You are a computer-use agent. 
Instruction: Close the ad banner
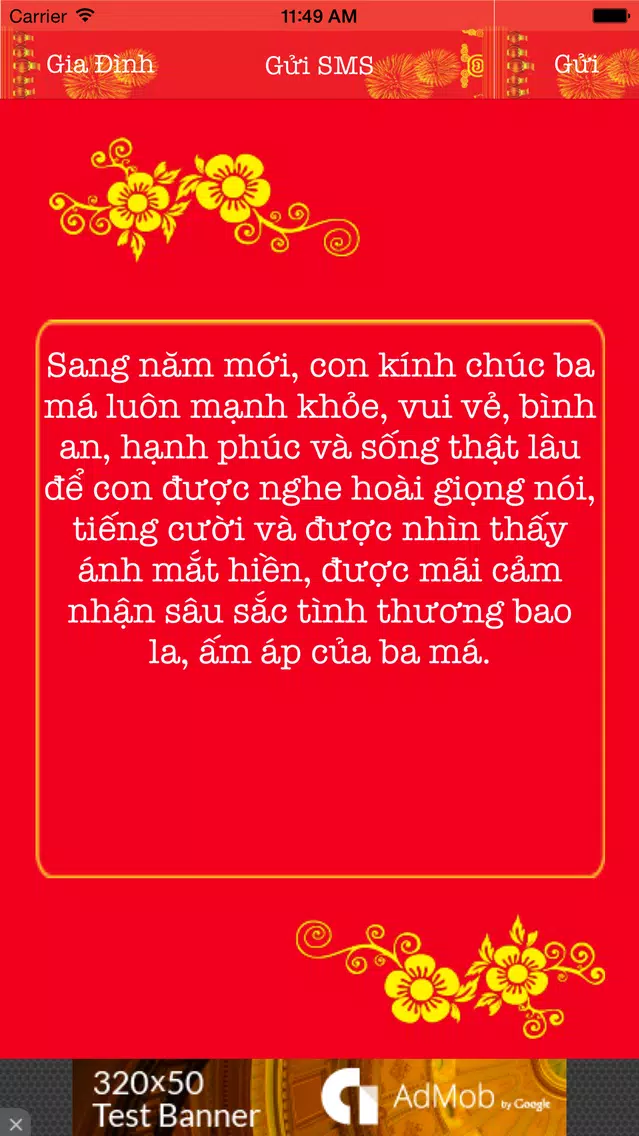click(16, 1124)
